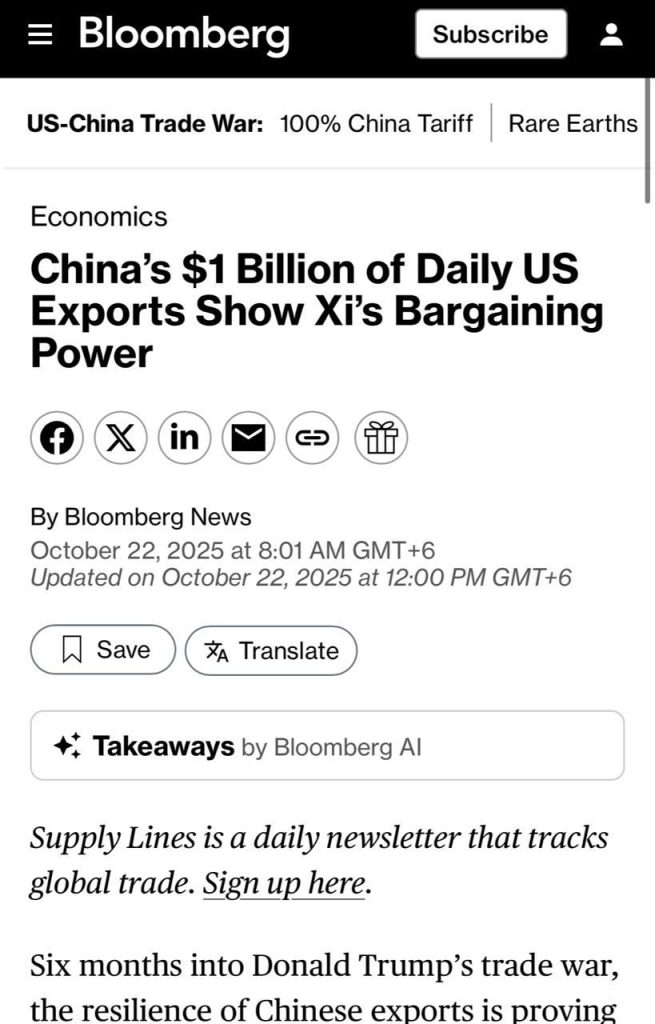
Task: Copy the article link
Action: tap(312, 438)
